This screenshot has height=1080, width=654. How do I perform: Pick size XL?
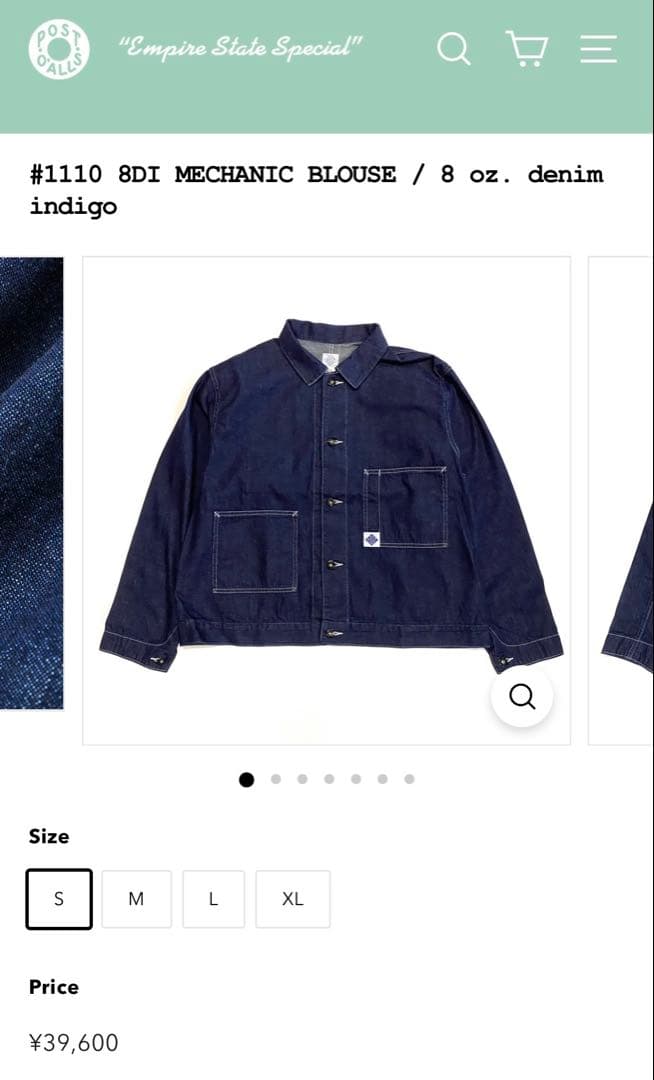[x=292, y=899]
